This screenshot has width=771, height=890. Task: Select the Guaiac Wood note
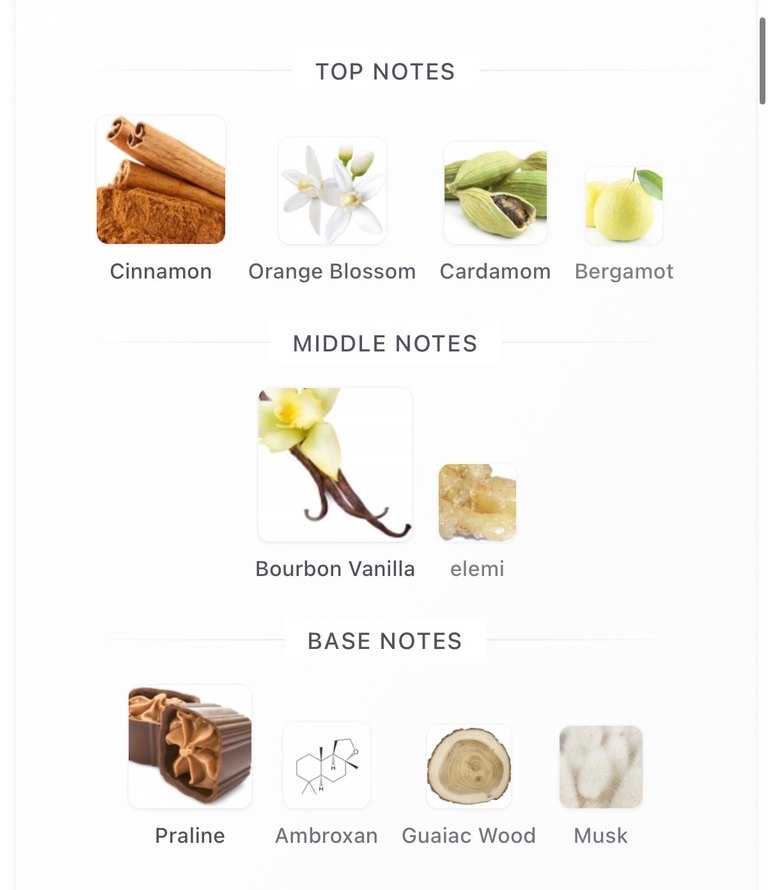tap(469, 767)
